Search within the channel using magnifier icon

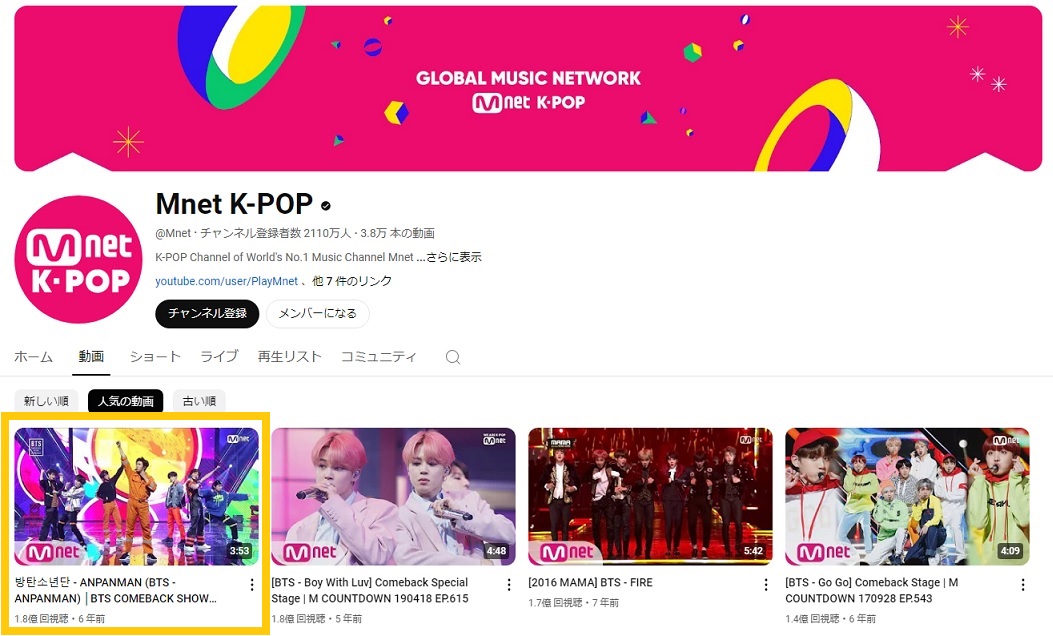(453, 357)
